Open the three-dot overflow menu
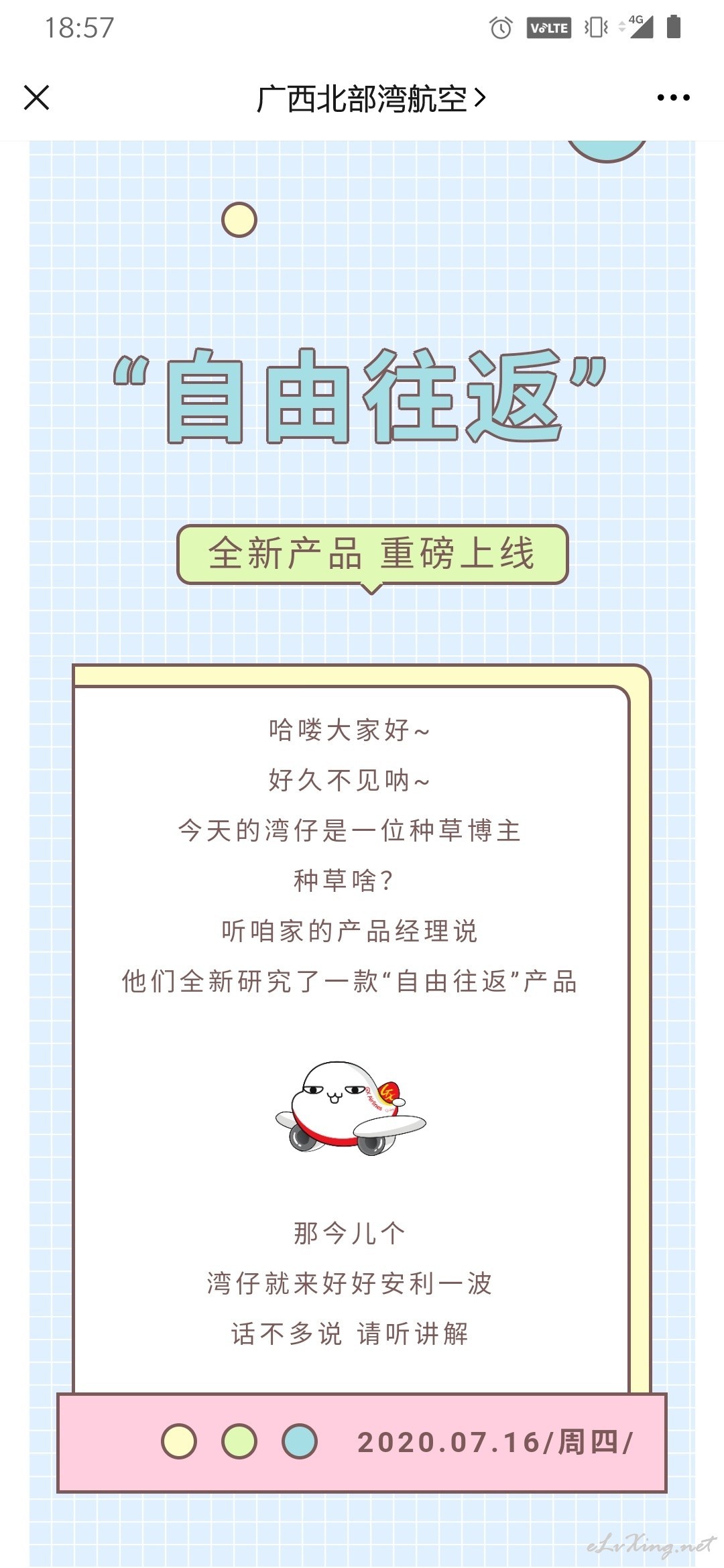The height and width of the screenshot is (1568, 724). click(673, 98)
